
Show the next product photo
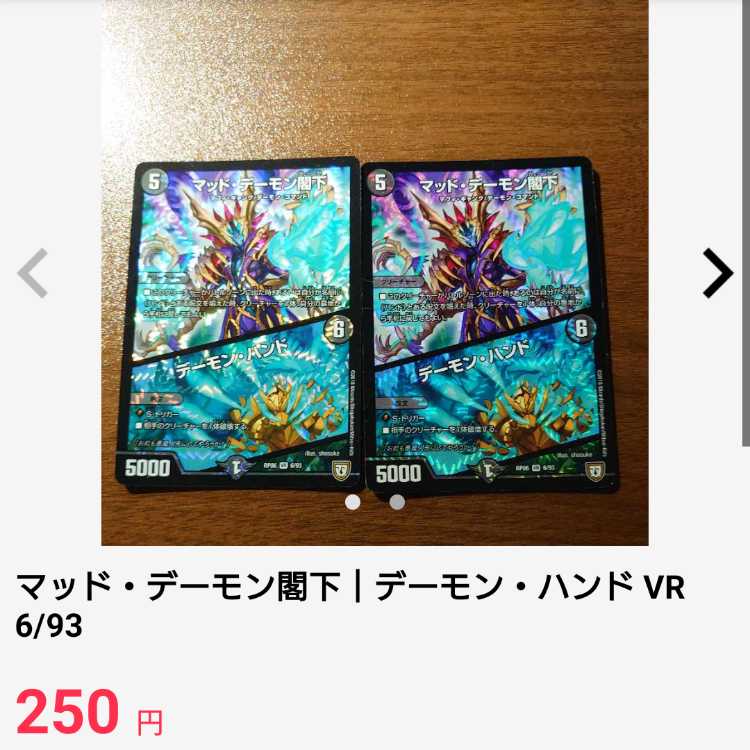coord(716,273)
